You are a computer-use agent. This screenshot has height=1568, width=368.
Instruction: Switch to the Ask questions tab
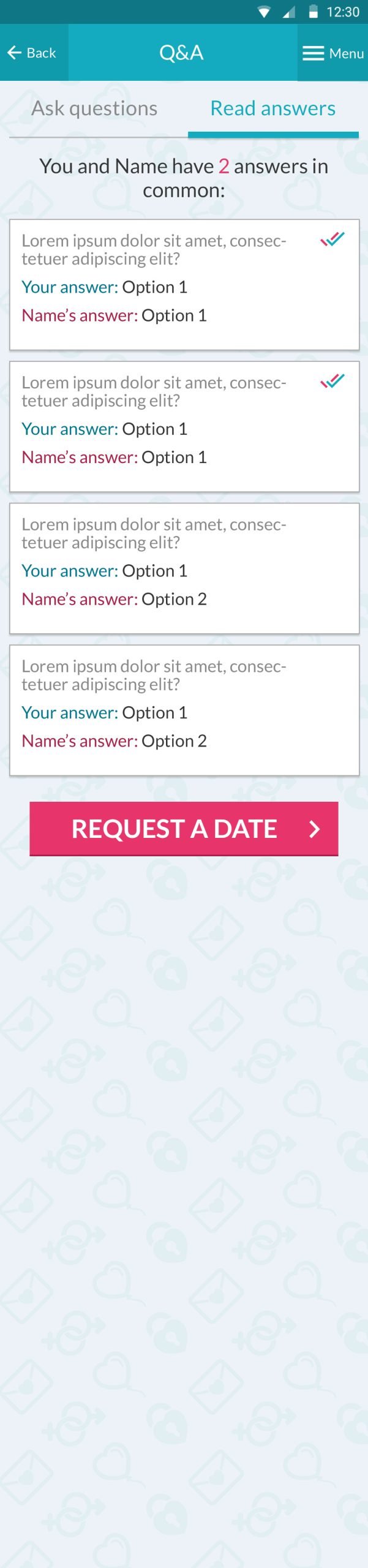[x=95, y=109]
